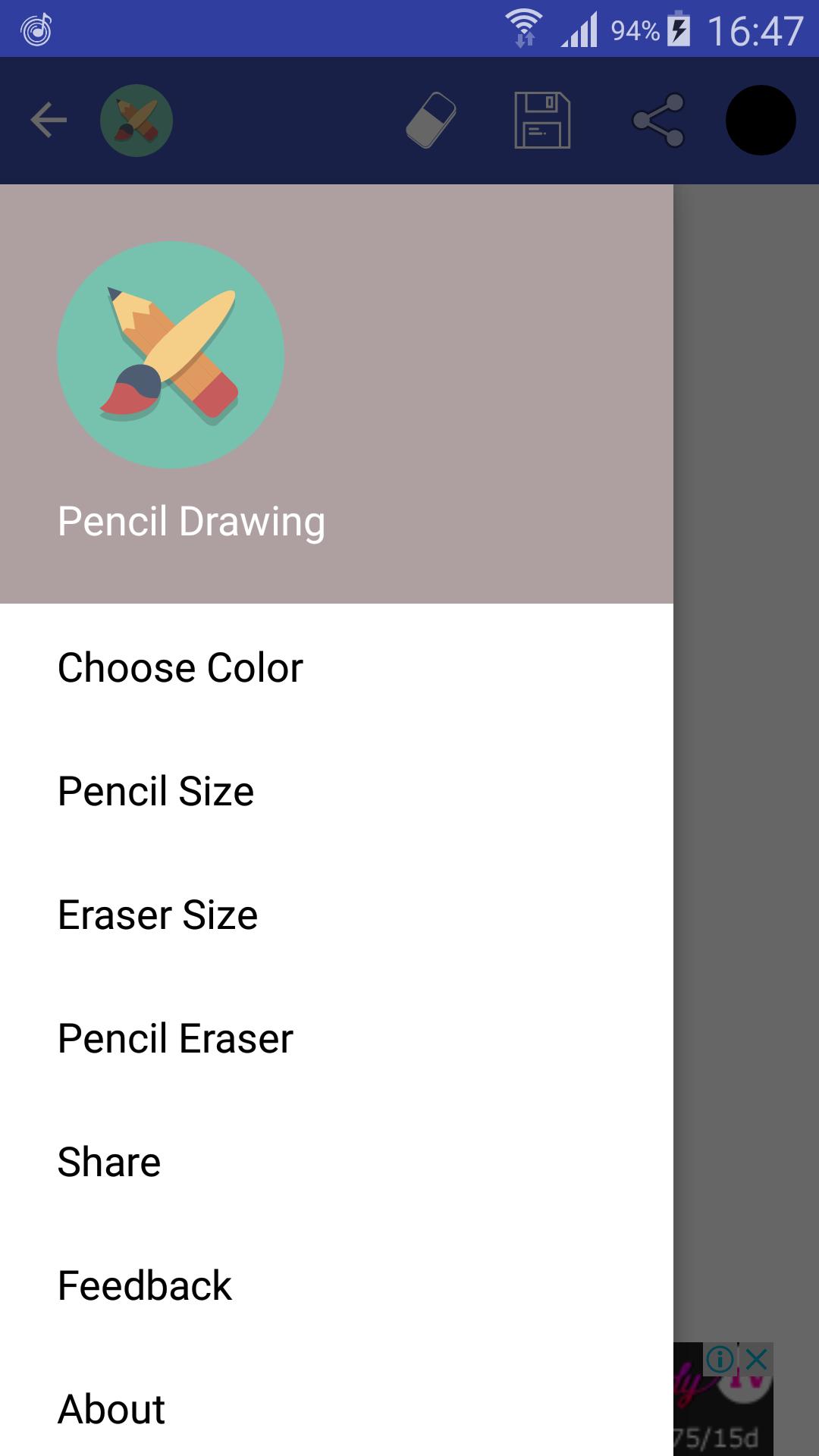This screenshot has height=1456, width=819.
Task: Open the ad info icon
Action: click(720, 1360)
